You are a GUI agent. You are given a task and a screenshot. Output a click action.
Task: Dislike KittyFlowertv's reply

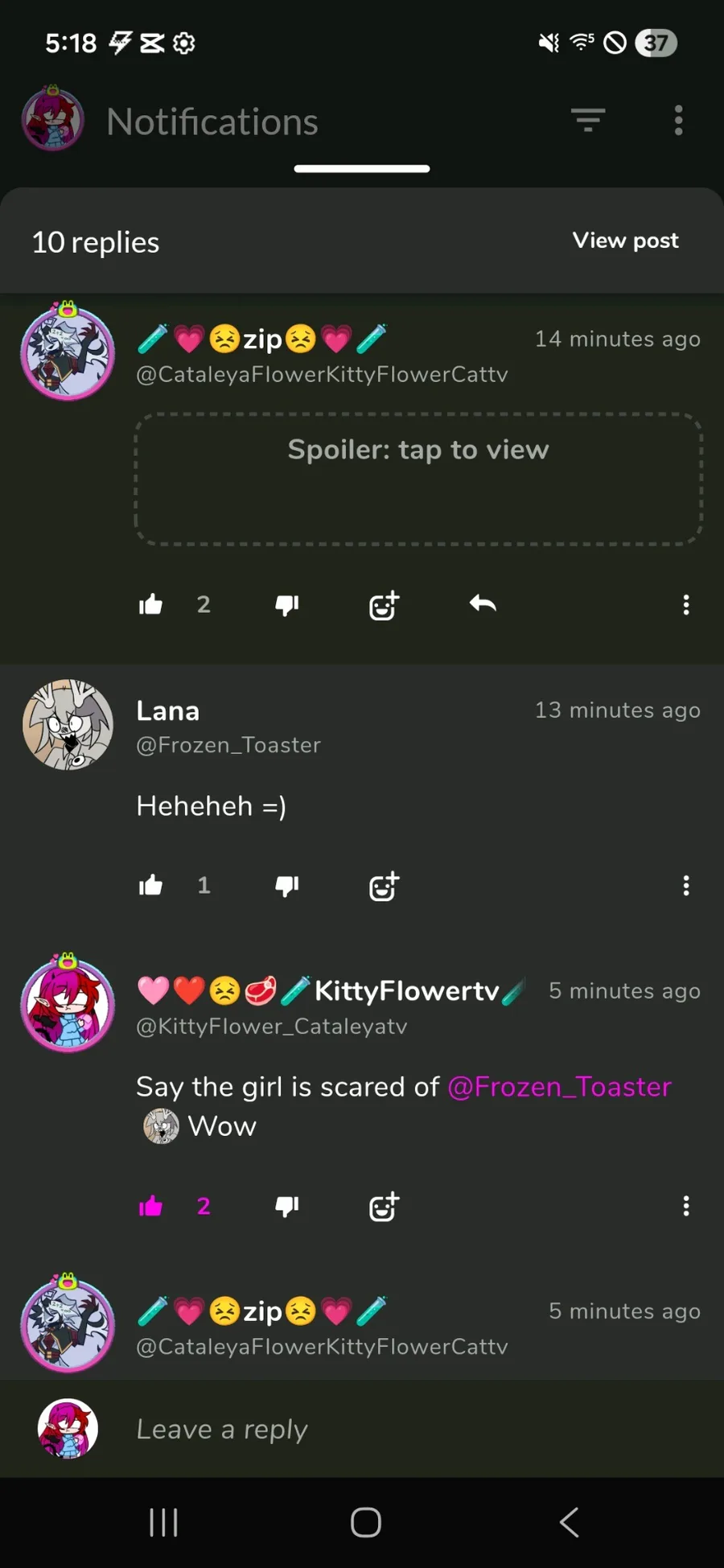click(x=287, y=1206)
